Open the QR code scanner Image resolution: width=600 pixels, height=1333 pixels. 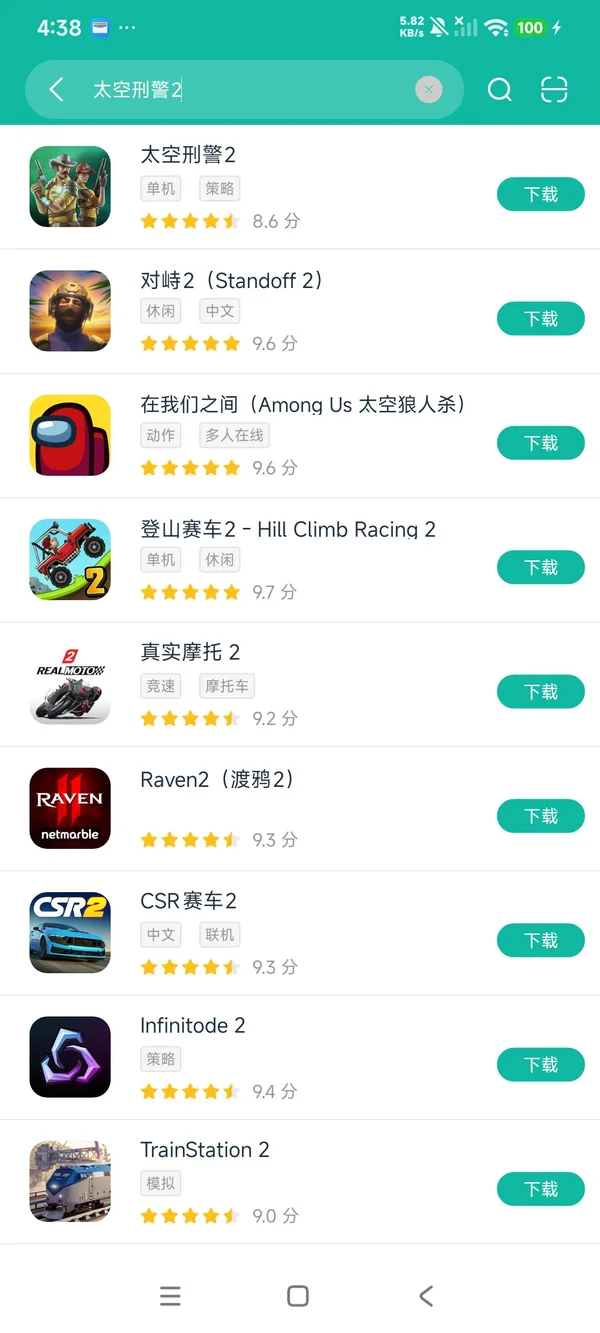[x=554, y=90]
